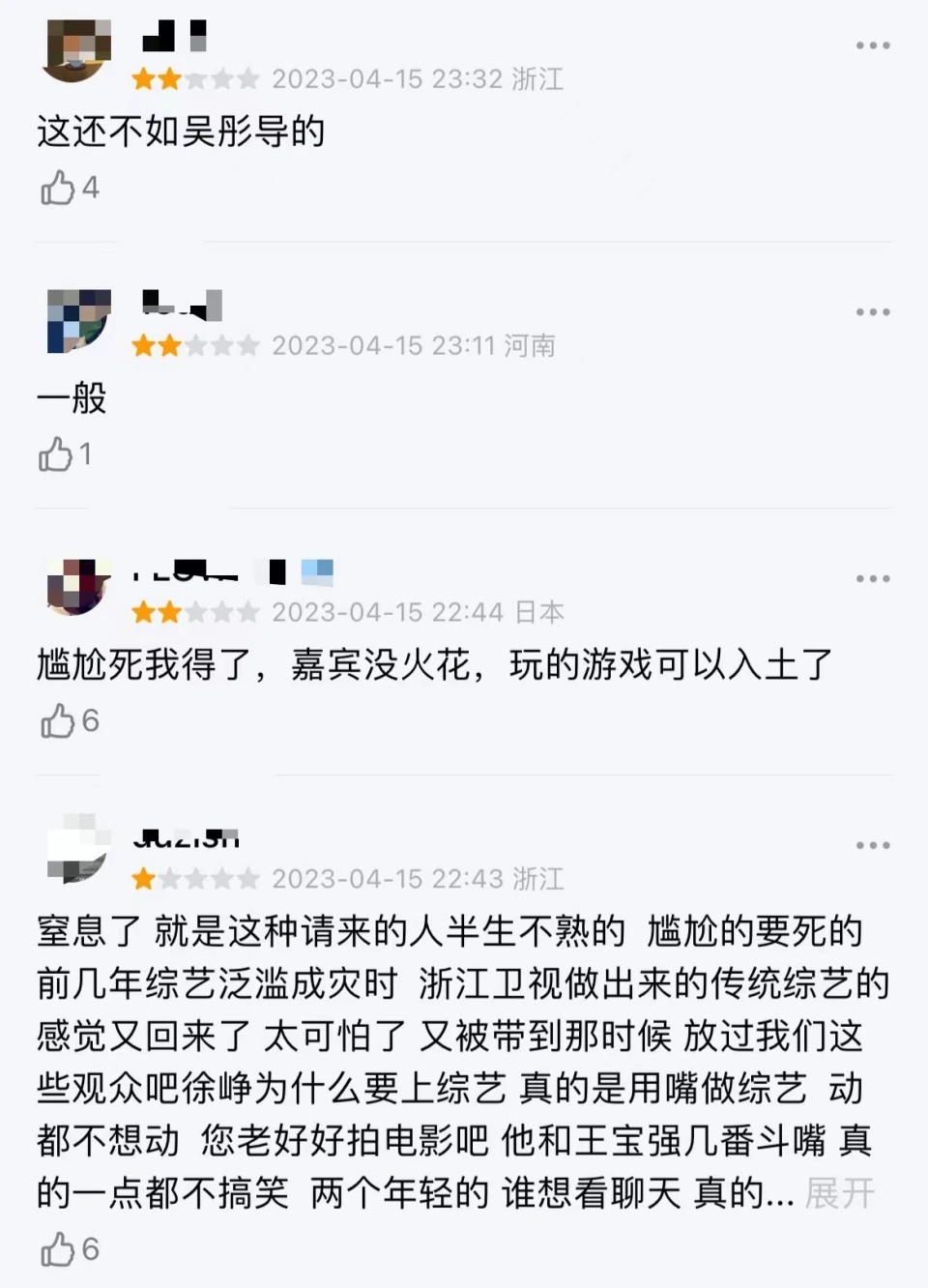
Task: Open the options menu for the 23:32 浙江 review
Action: [x=872, y=45]
